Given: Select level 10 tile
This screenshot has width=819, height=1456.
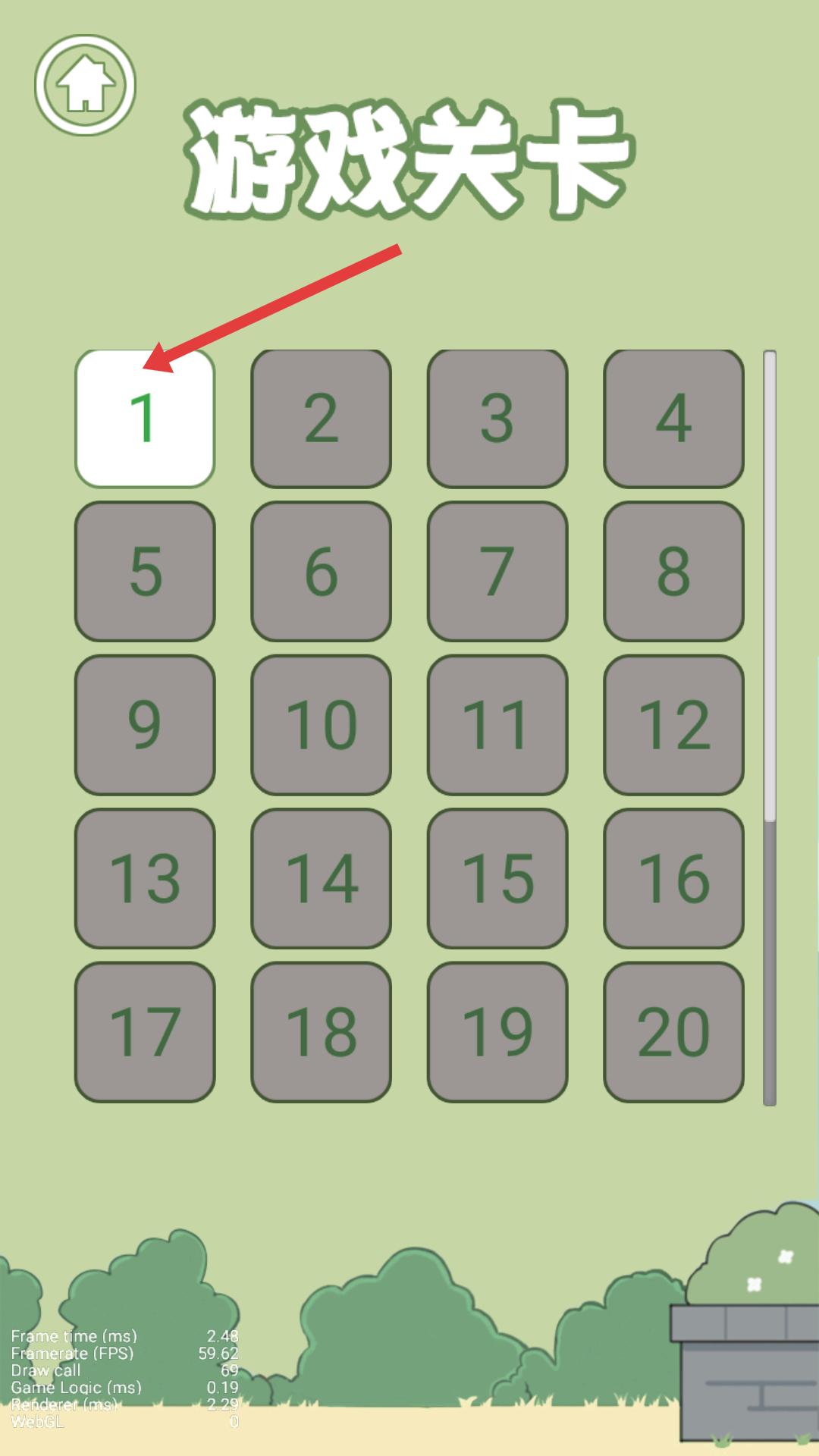Looking at the screenshot, I should pos(321,725).
